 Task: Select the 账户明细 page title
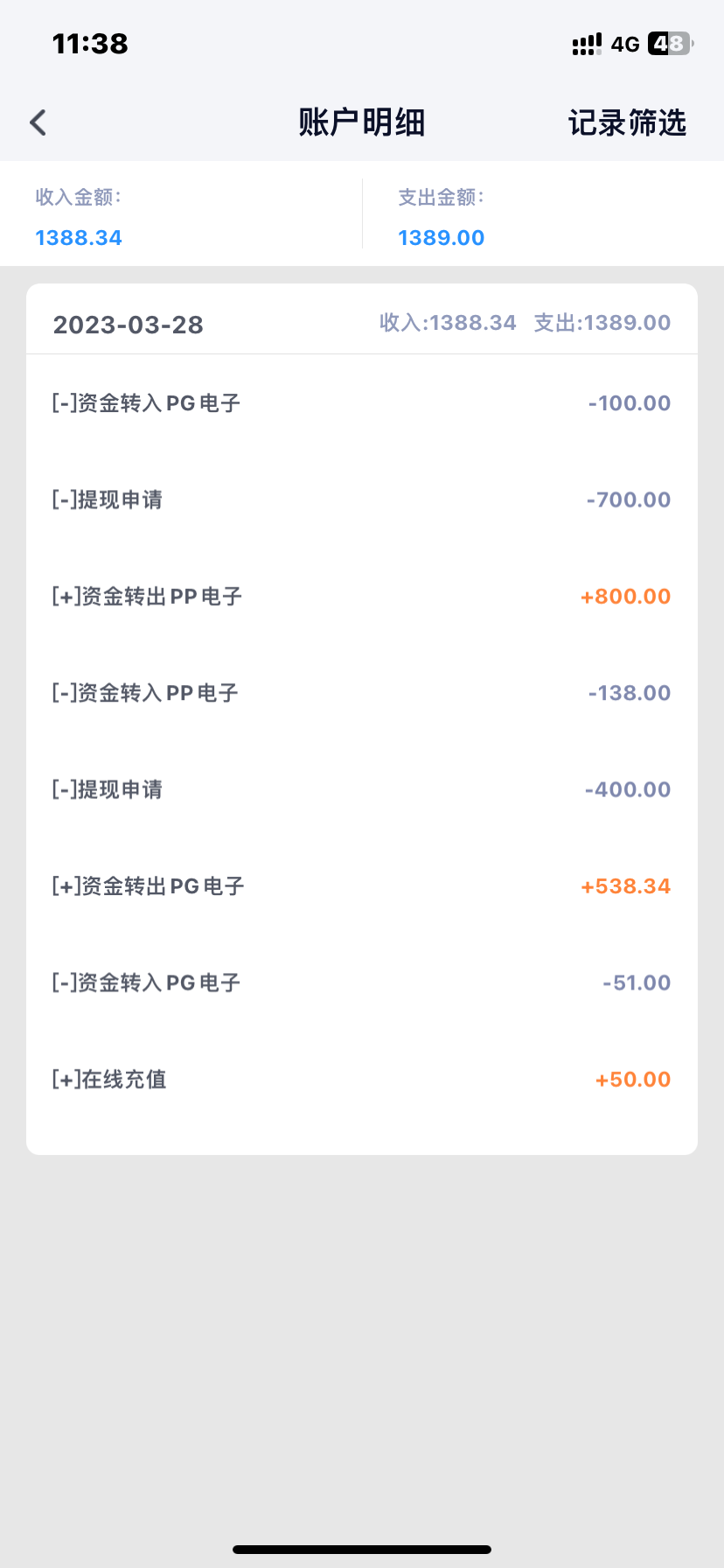pyautogui.click(x=361, y=122)
